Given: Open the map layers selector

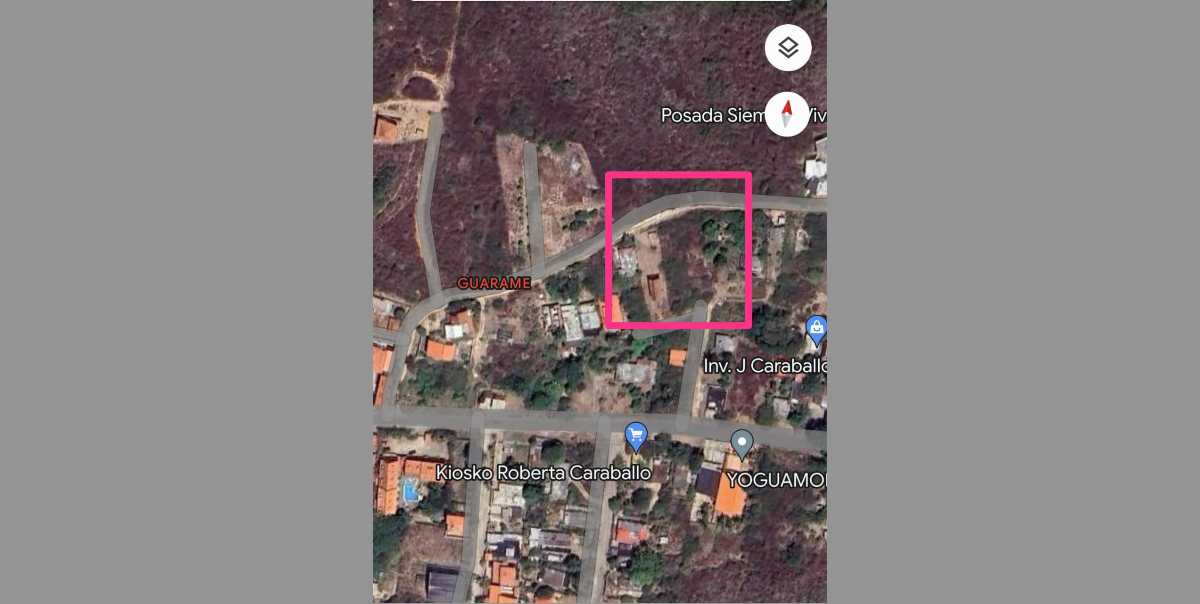Looking at the screenshot, I should click(788, 47).
